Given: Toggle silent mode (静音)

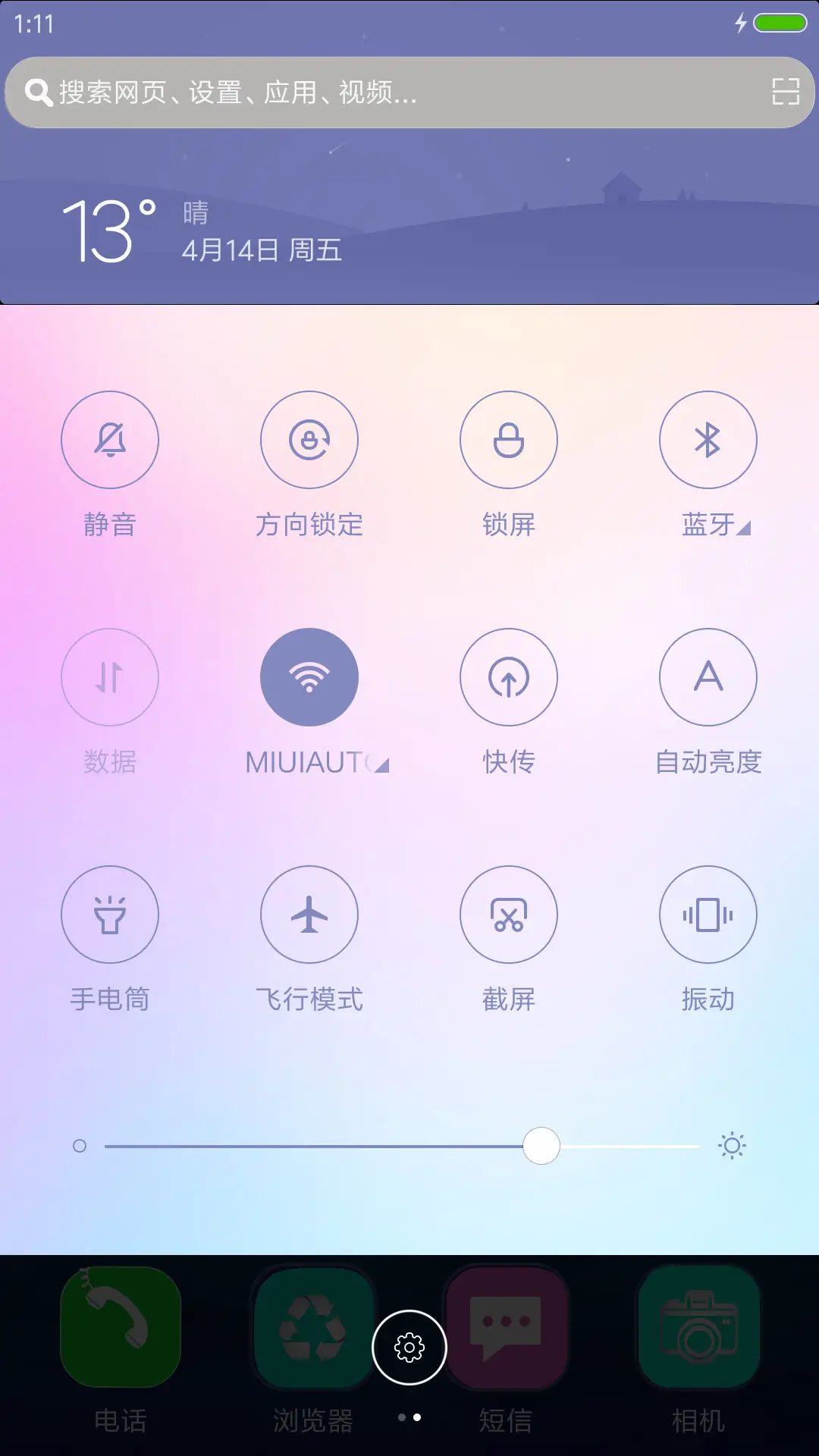Looking at the screenshot, I should (x=110, y=440).
